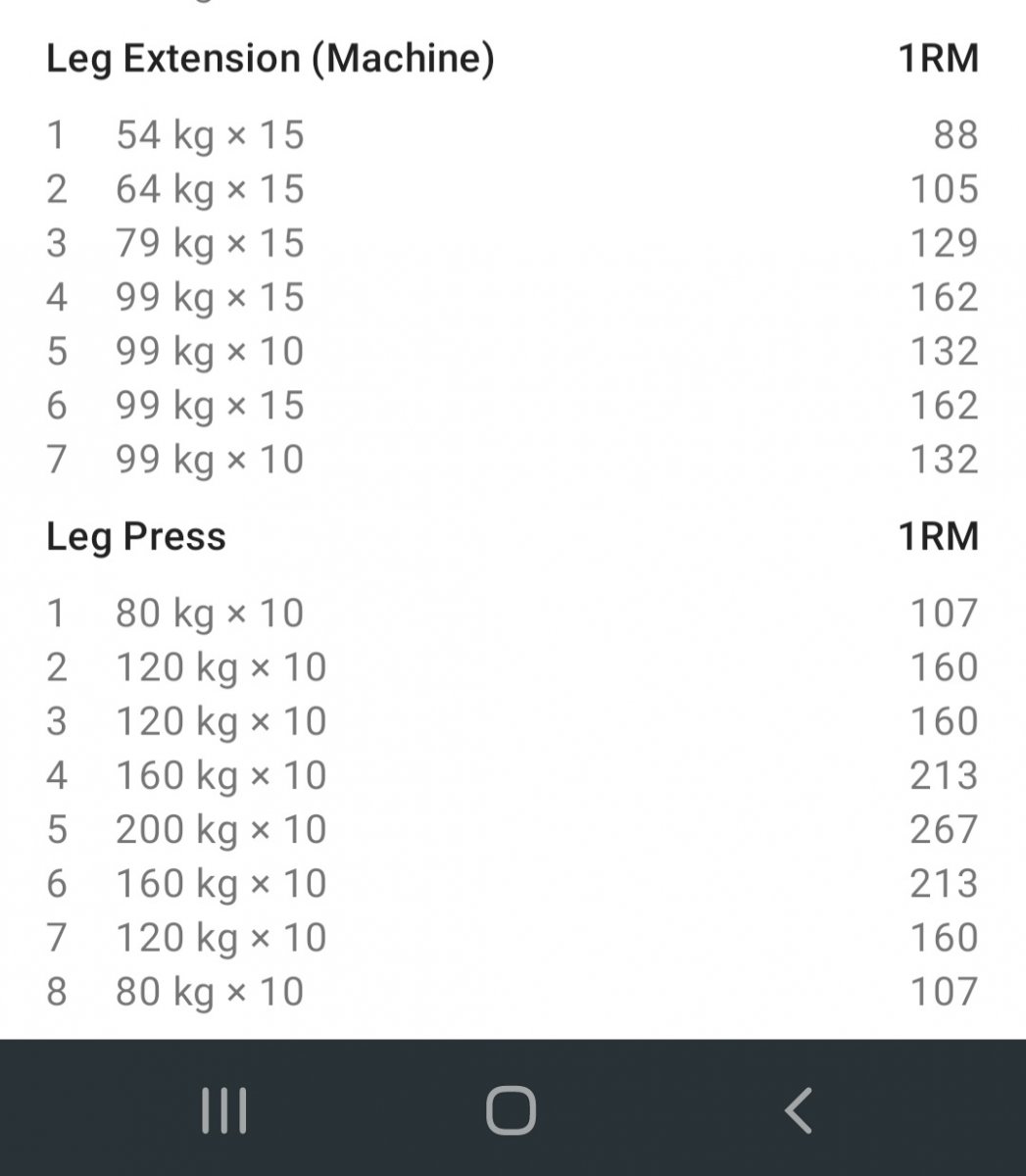Select the 1RM header for Leg Press
The image size is (1026, 1176).
[x=938, y=537]
